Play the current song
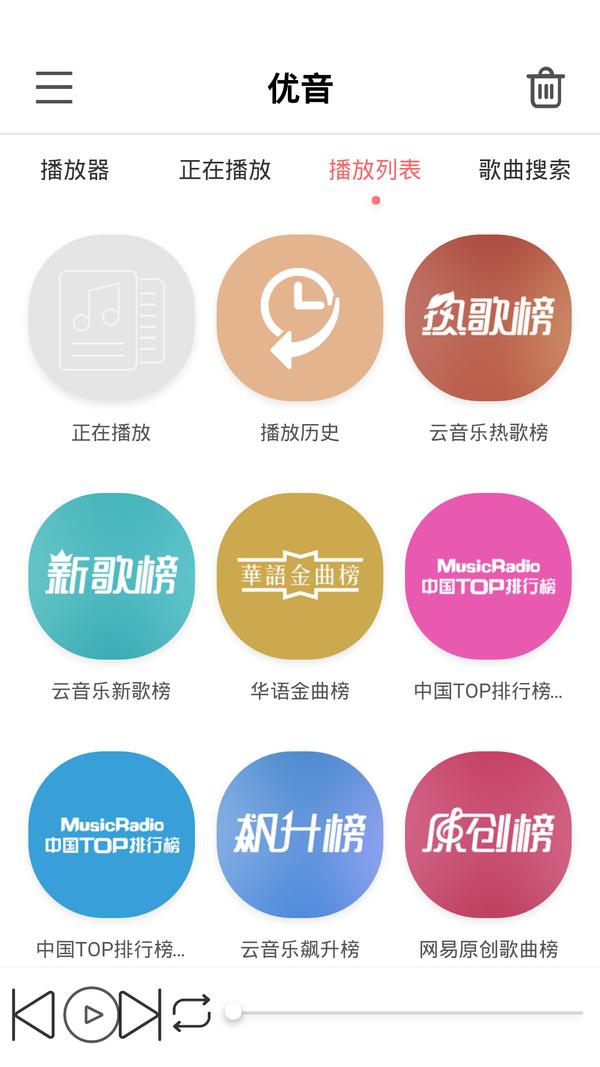This screenshot has height=1067, width=600. pyautogui.click(x=91, y=1014)
